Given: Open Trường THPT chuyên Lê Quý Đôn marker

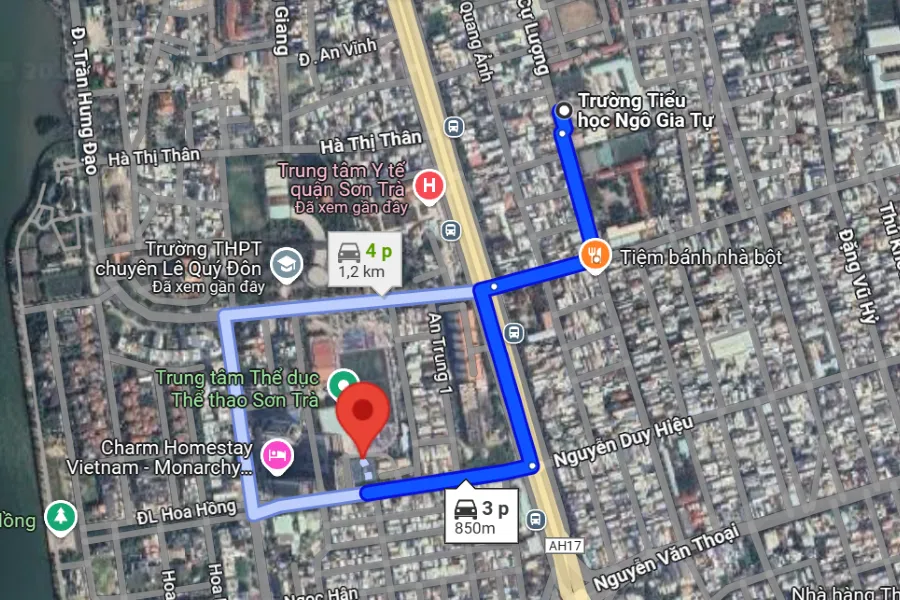Looking at the screenshot, I should click(287, 263).
